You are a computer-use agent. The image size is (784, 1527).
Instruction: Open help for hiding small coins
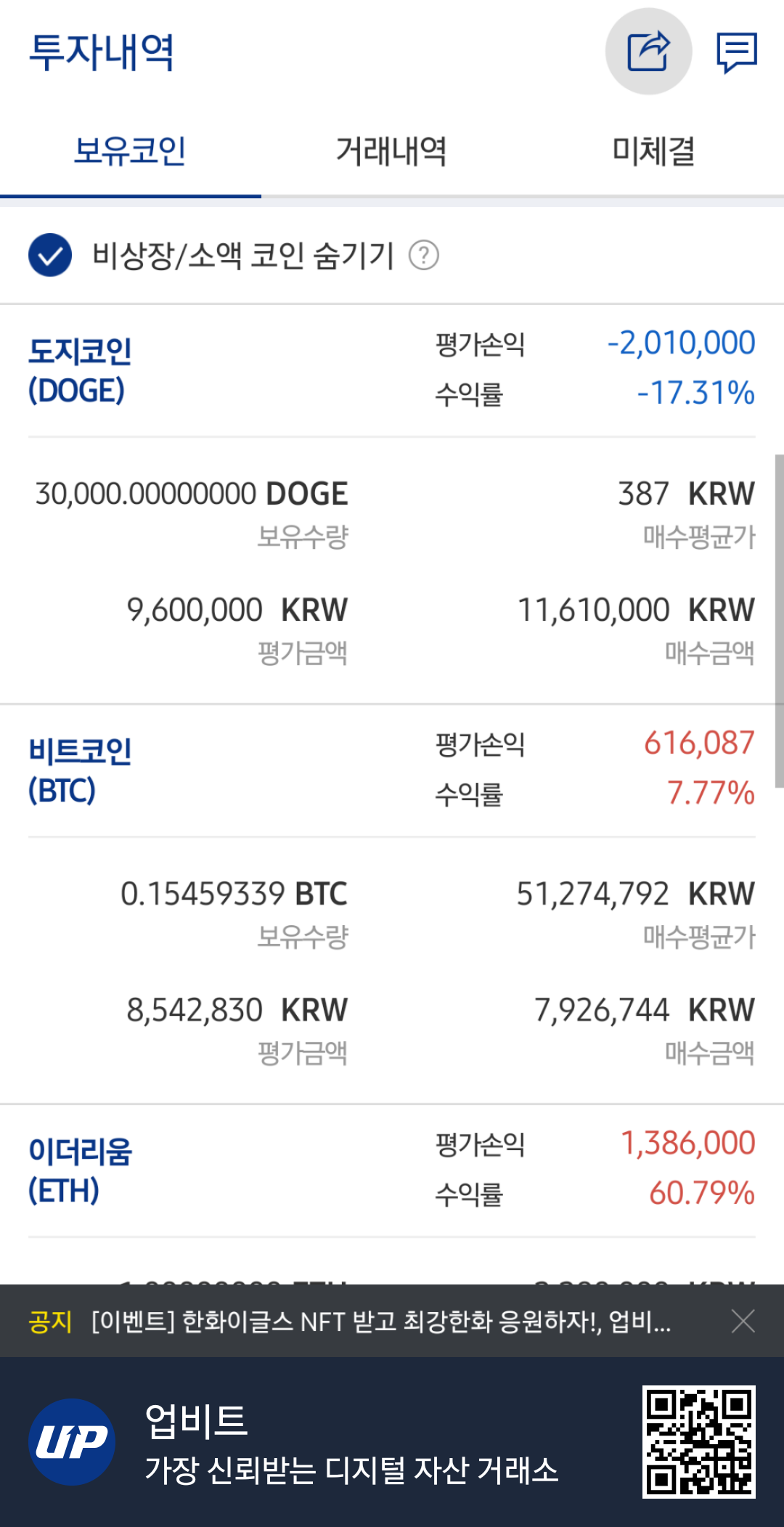point(424,255)
